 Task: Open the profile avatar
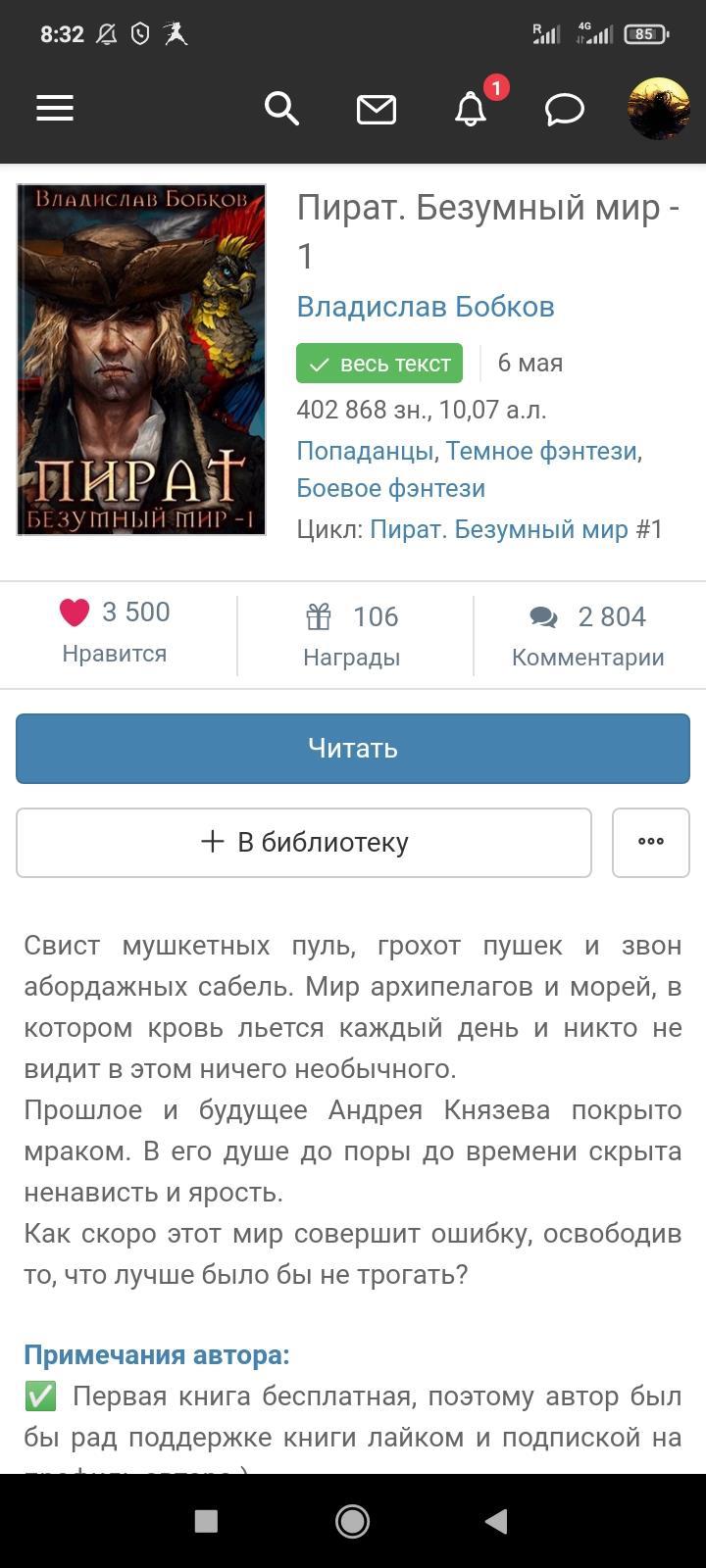click(659, 108)
